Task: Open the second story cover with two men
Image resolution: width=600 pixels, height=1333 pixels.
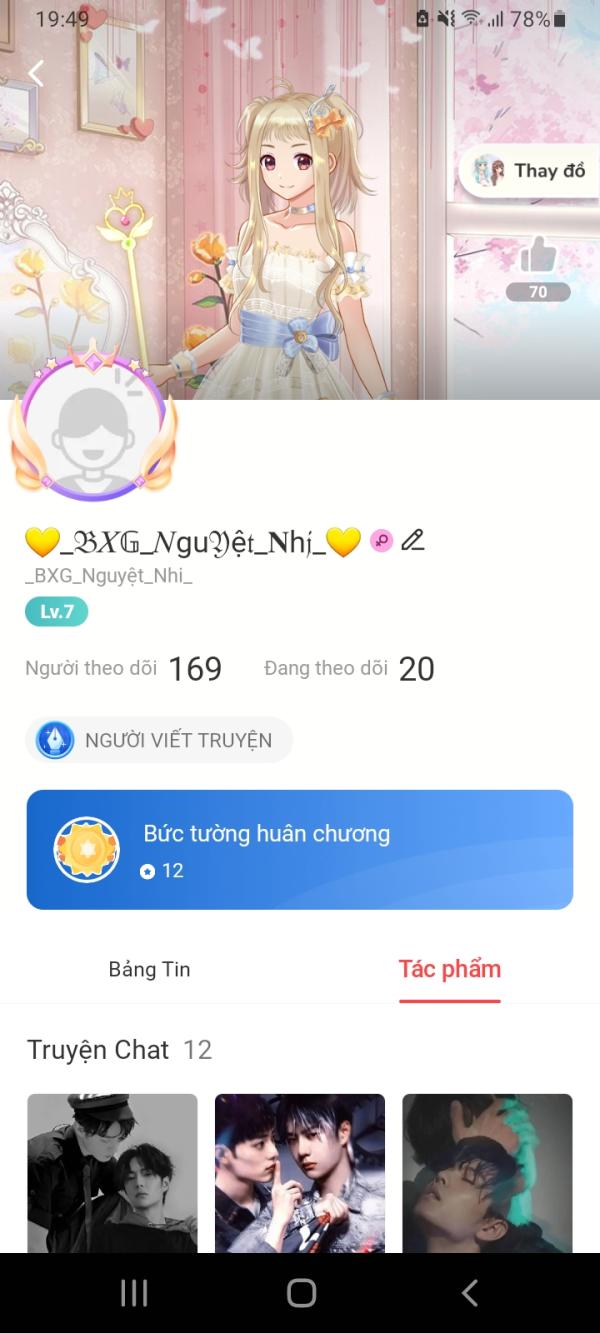Action: (300, 1172)
